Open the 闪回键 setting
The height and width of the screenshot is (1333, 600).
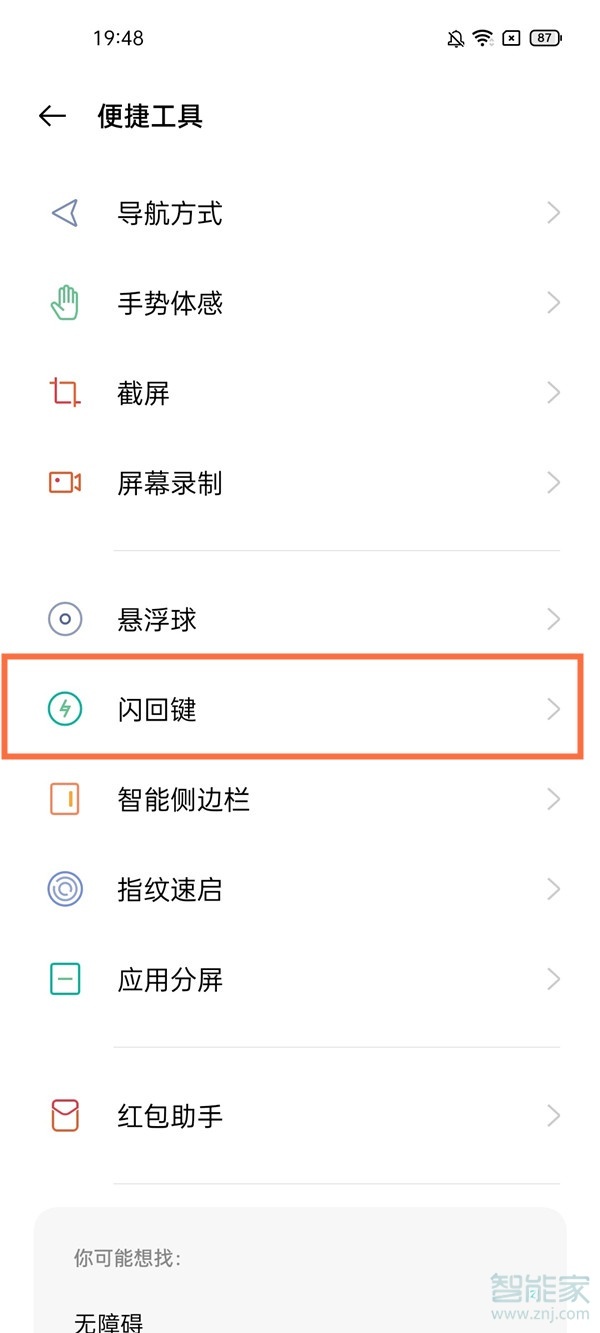[300, 709]
